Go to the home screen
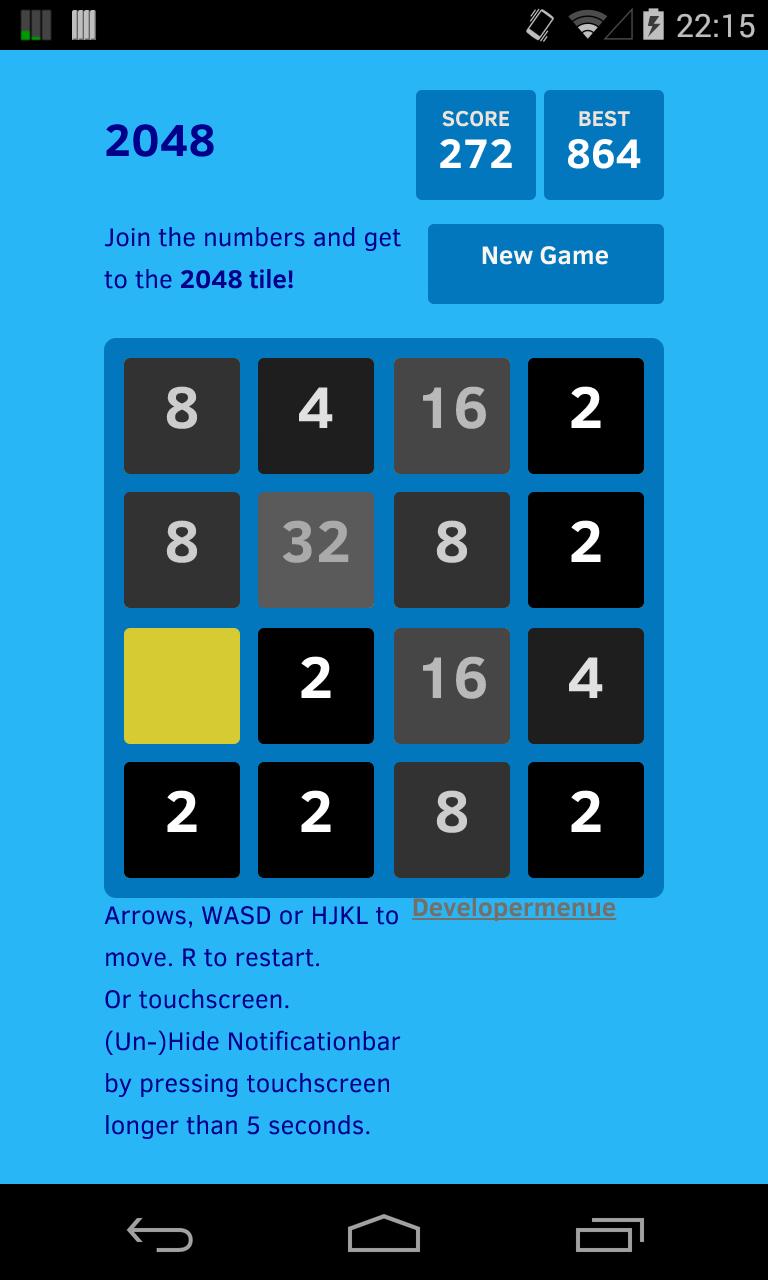This screenshot has width=768, height=1280. click(384, 1233)
